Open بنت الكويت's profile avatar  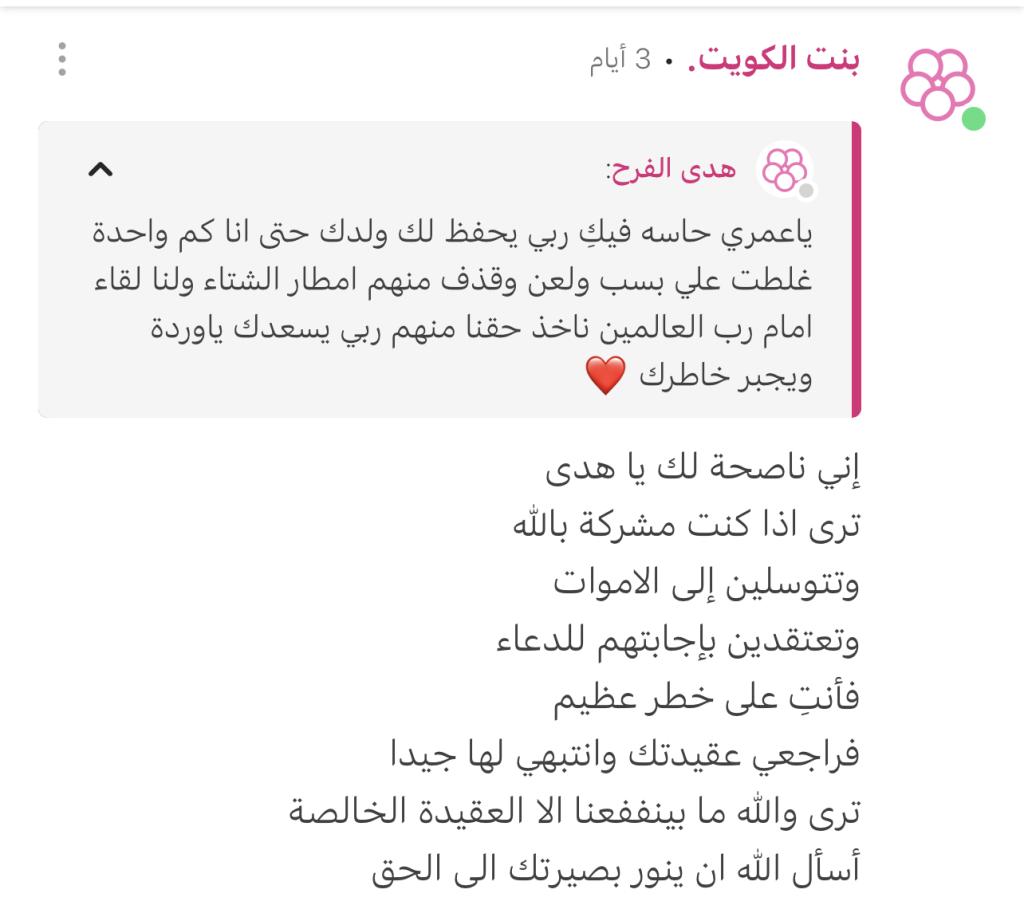938,84
